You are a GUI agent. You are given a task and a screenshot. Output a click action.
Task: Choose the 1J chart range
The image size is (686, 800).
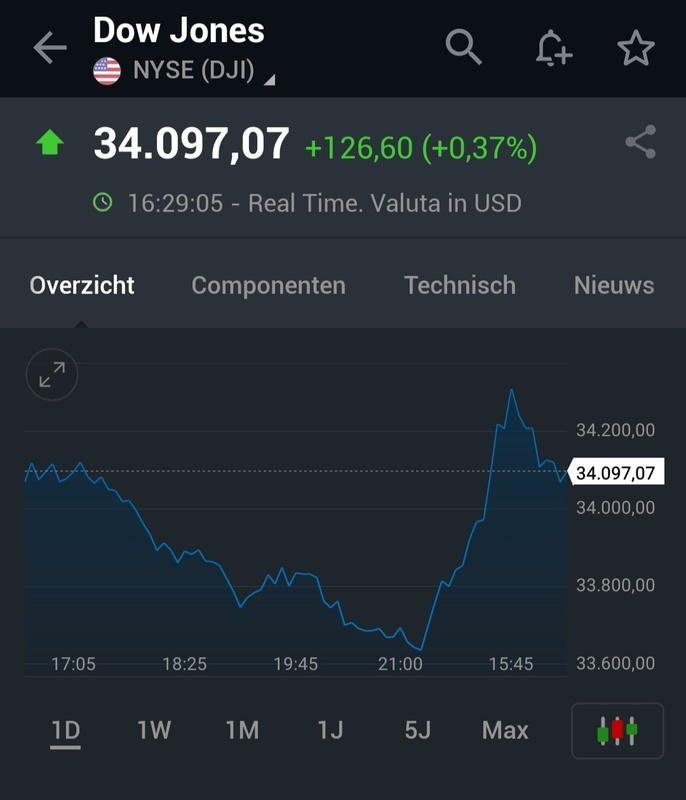[330, 731]
